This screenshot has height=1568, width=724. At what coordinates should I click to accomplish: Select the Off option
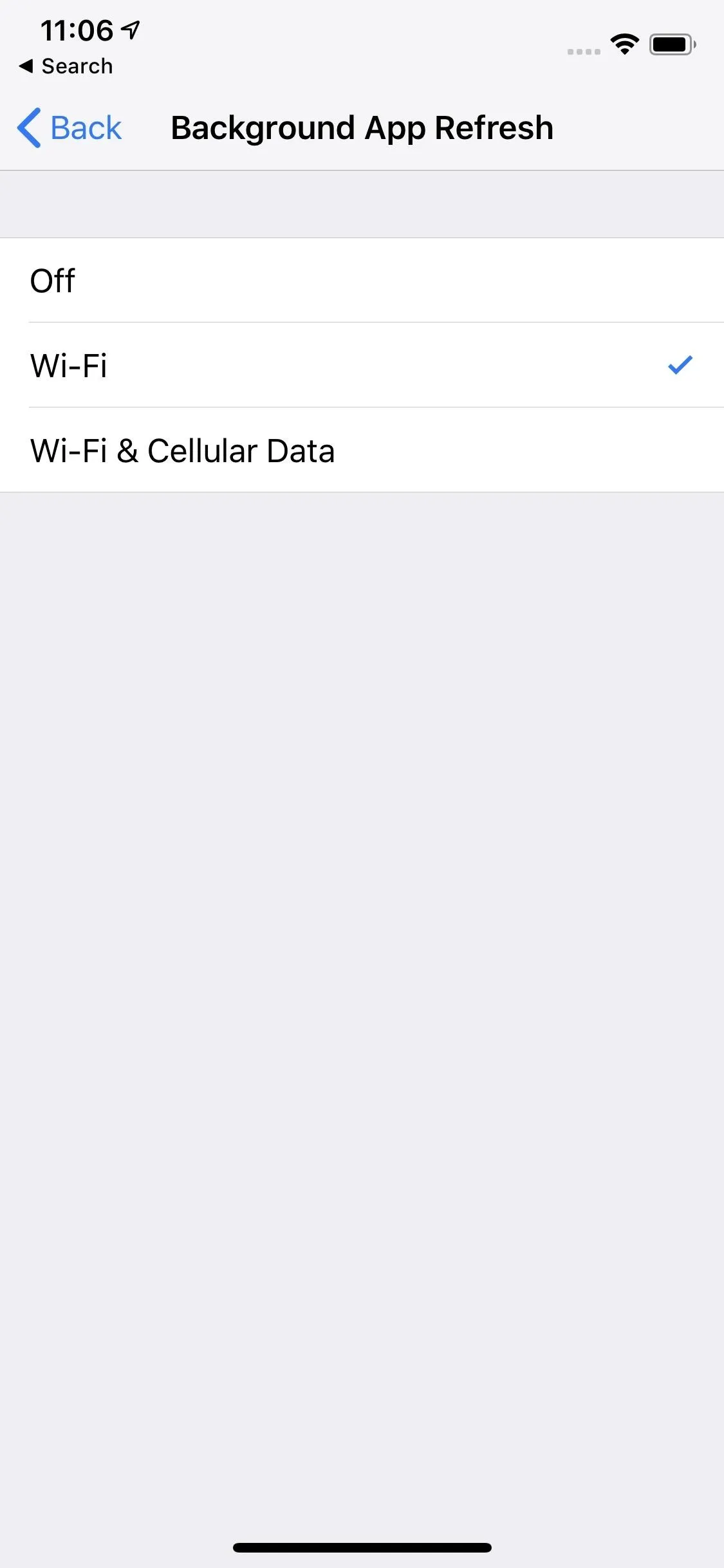coord(362,280)
